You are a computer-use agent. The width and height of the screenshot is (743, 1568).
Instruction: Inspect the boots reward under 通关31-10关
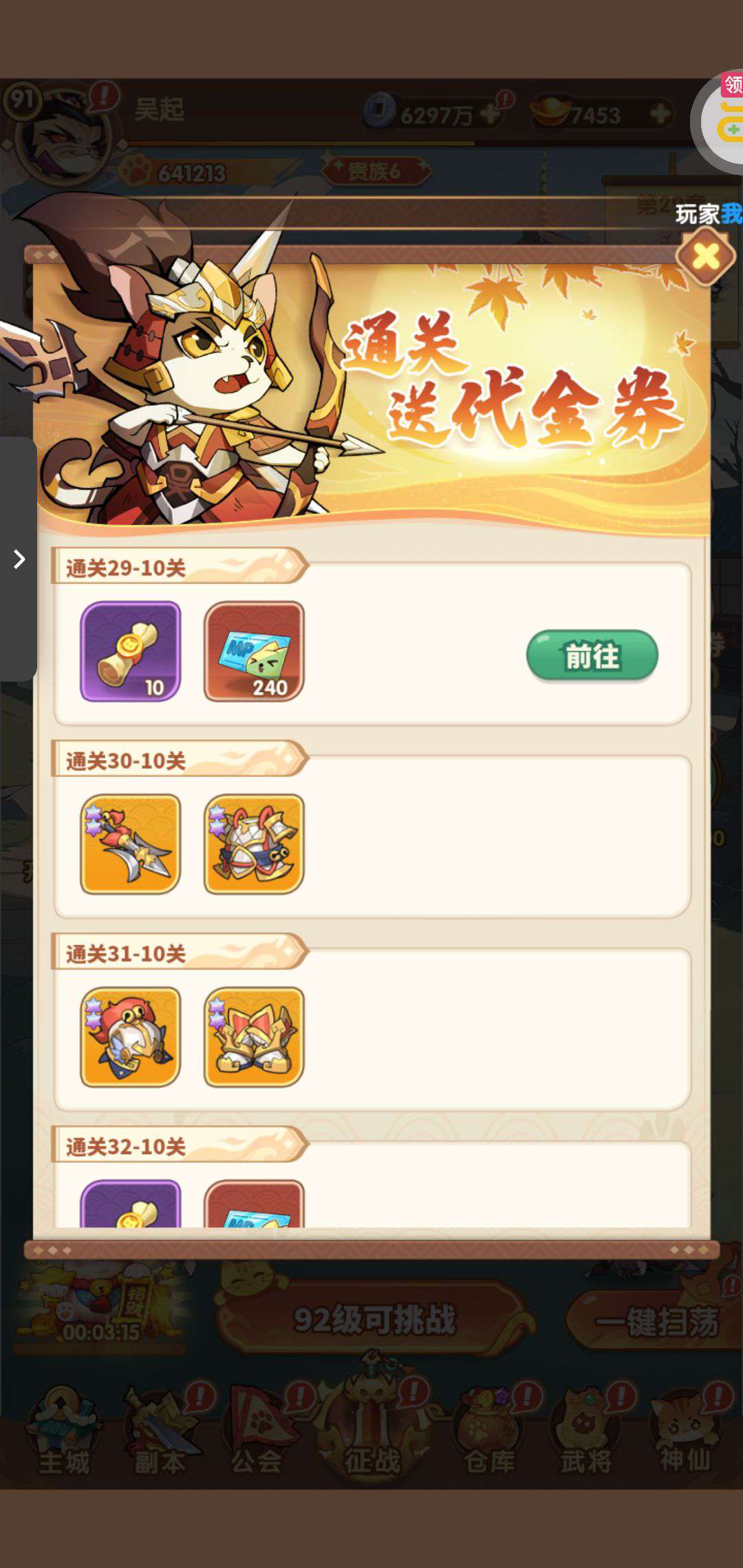point(254,1036)
